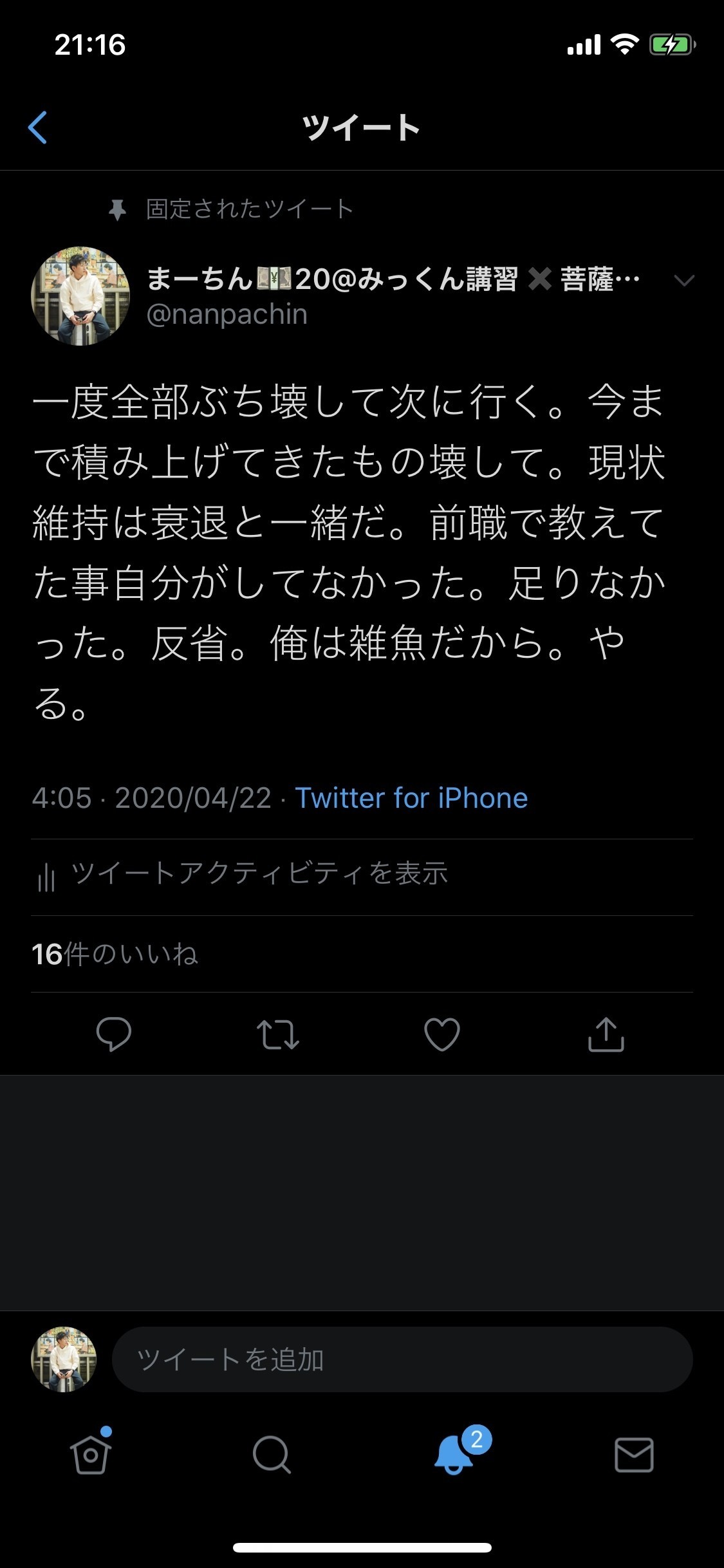
Task: Like this tweet with the heart
Action: tap(442, 1034)
